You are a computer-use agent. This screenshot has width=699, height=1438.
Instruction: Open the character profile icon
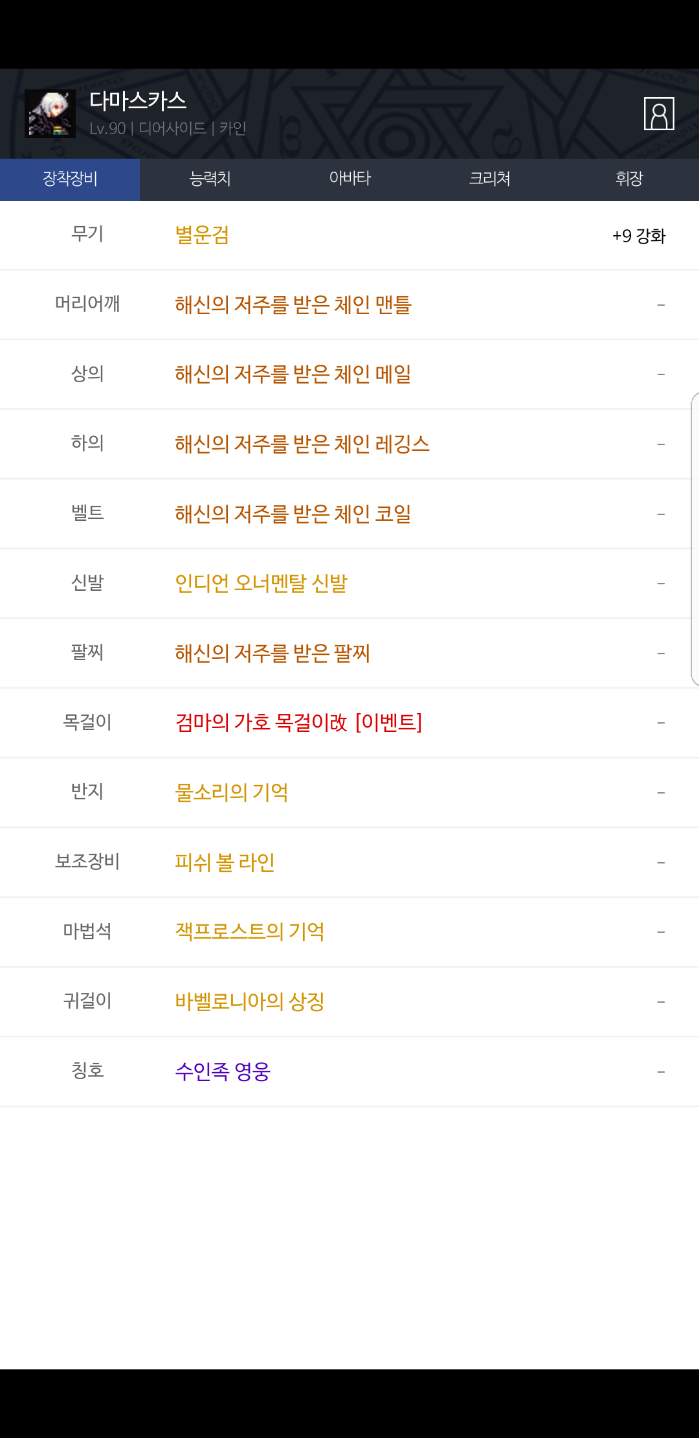point(659,114)
